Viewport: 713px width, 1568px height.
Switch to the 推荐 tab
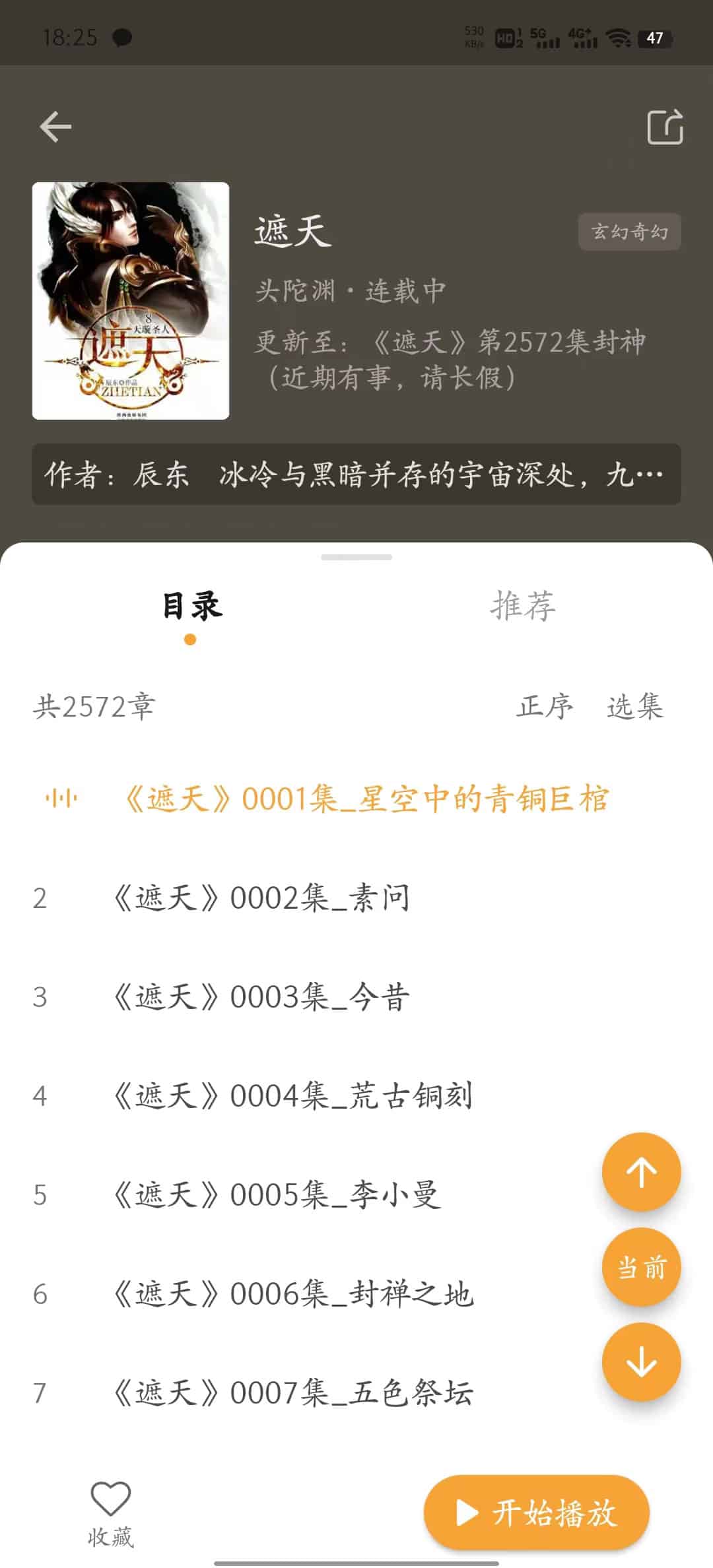pos(522,606)
